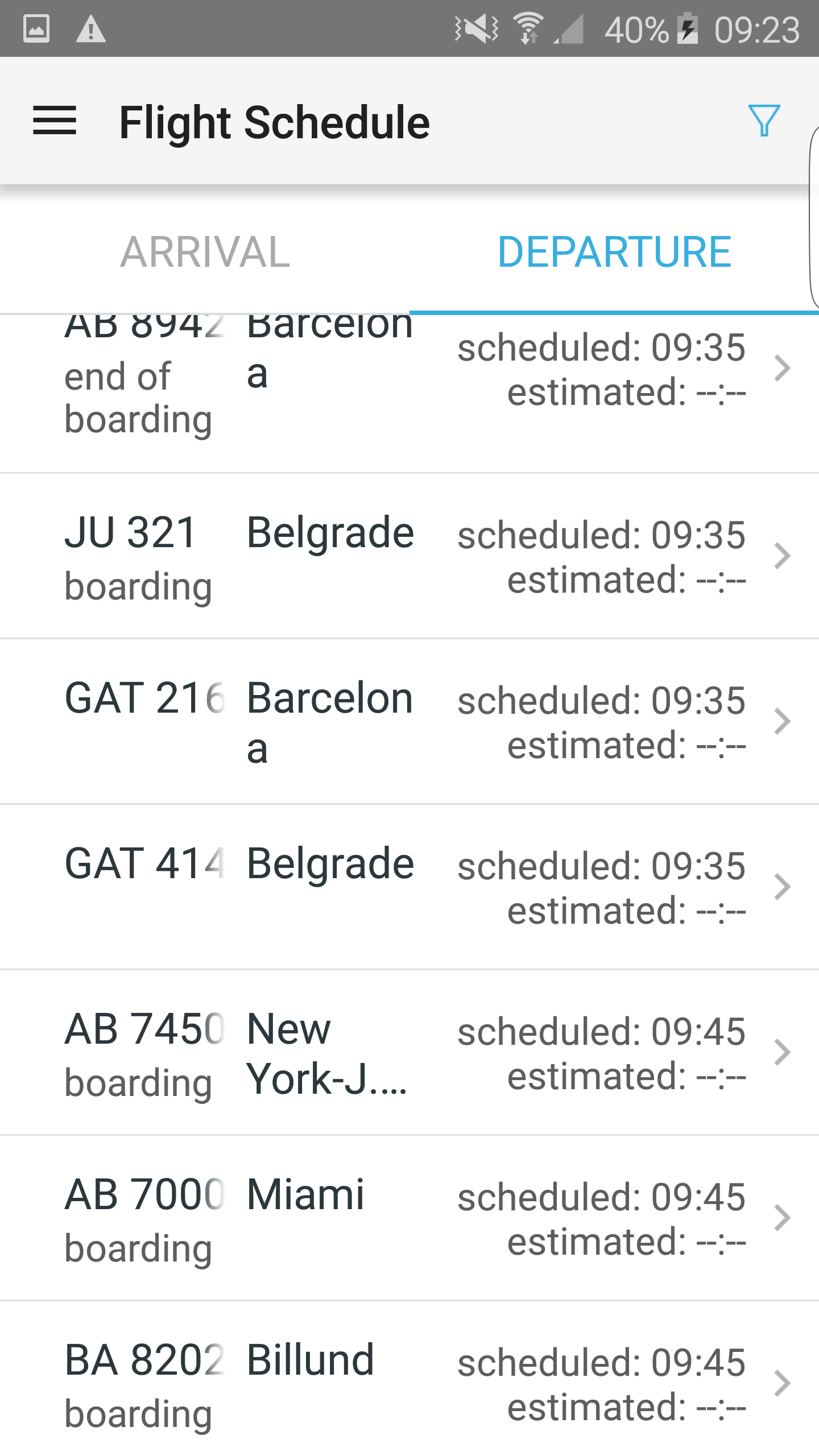Image resolution: width=819 pixels, height=1456 pixels.
Task: Switch to the Arrival tab
Action: coord(205,252)
